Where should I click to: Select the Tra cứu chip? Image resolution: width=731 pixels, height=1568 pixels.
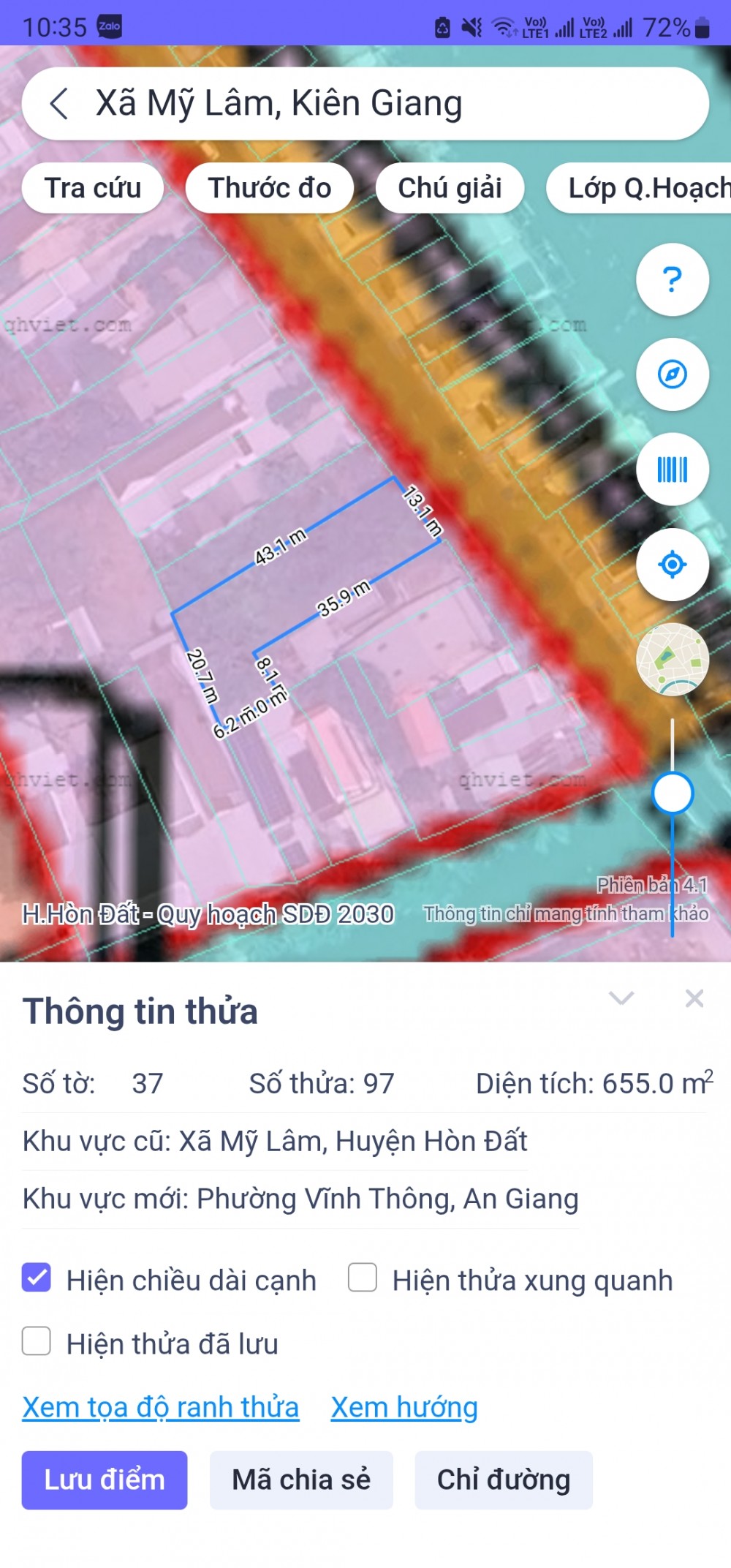pos(93,188)
